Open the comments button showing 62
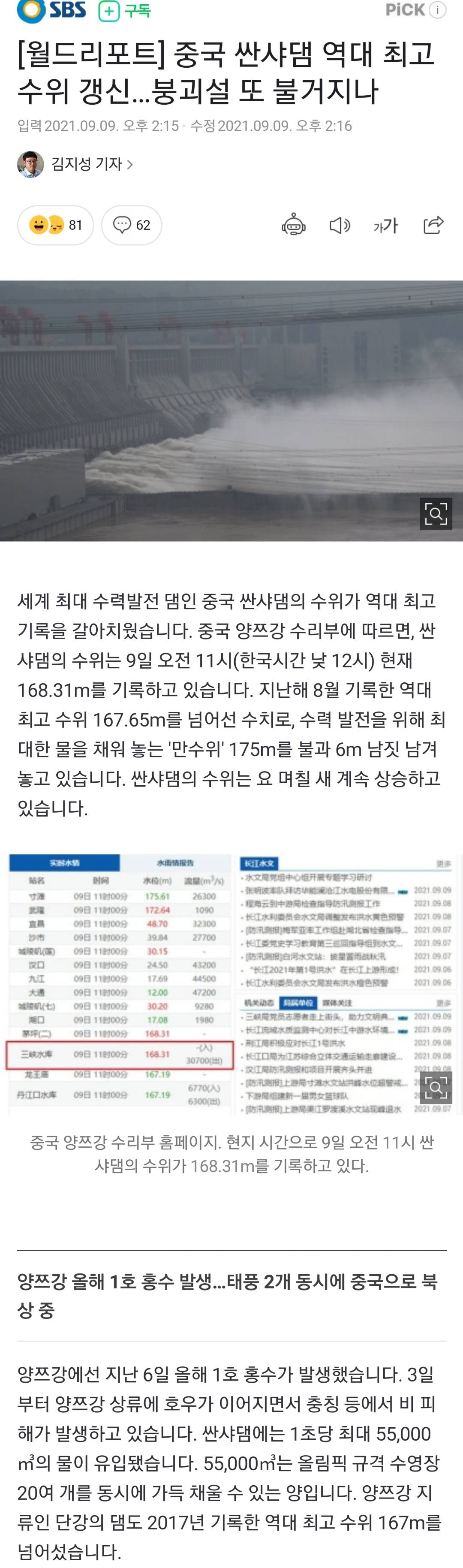 pos(132,225)
